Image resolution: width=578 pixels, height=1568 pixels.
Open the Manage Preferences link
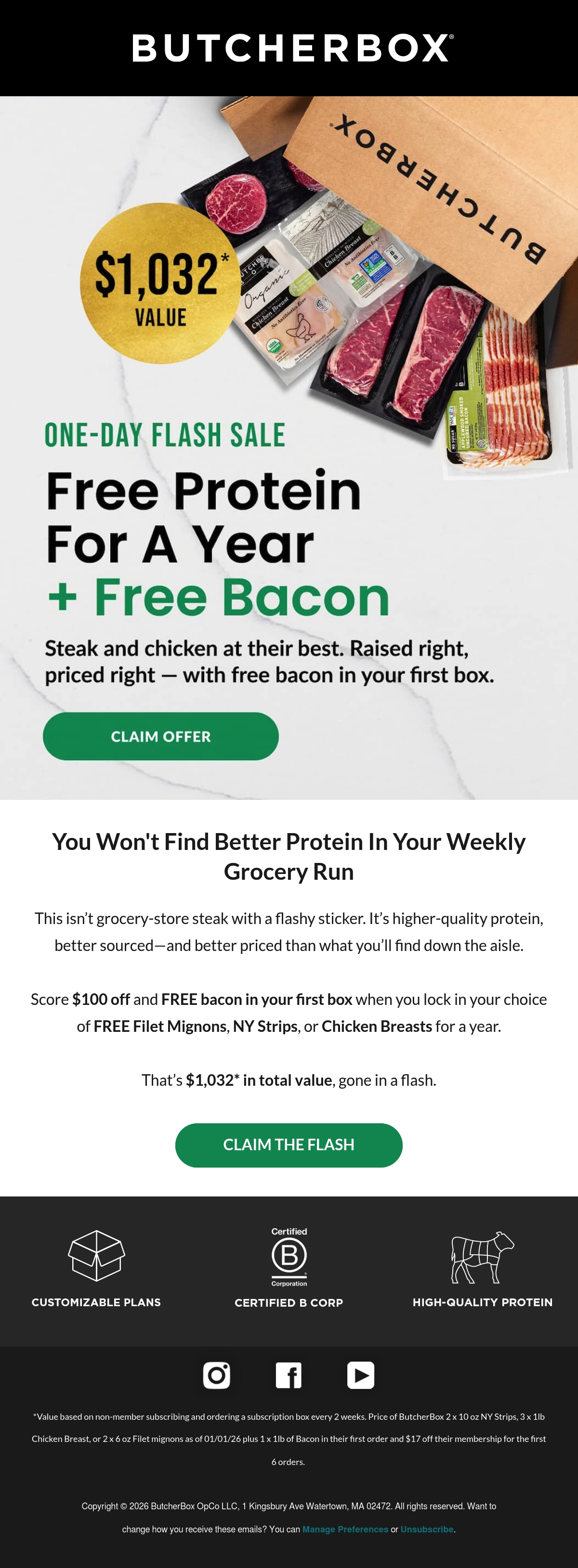pyautogui.click(x=345, y=1529)
